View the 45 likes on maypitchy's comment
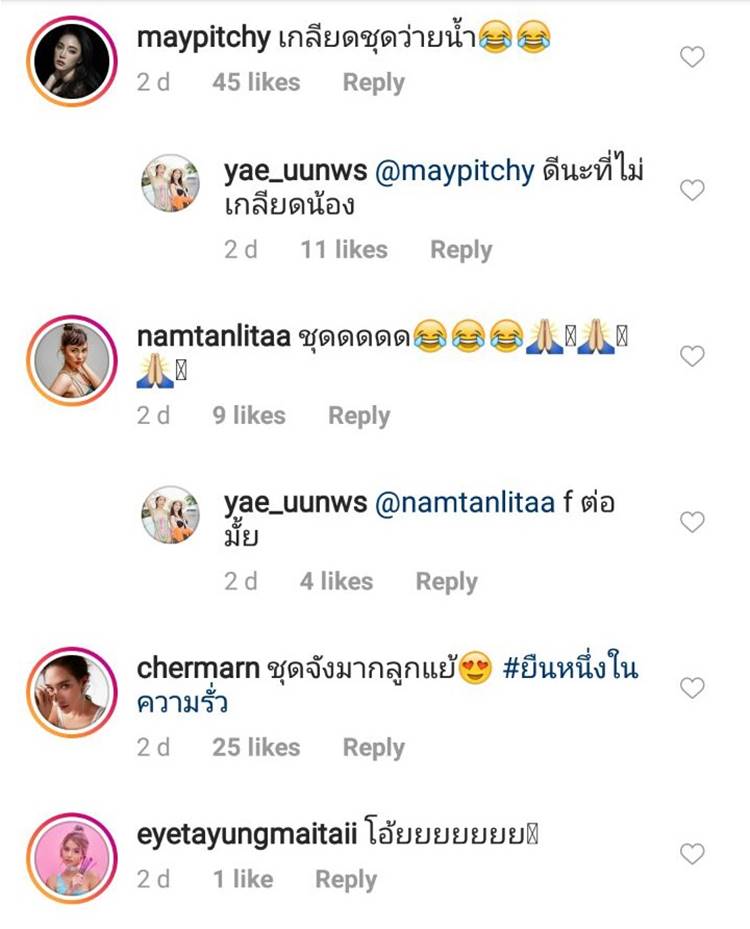The image size is (750, 929). (255, 83)
